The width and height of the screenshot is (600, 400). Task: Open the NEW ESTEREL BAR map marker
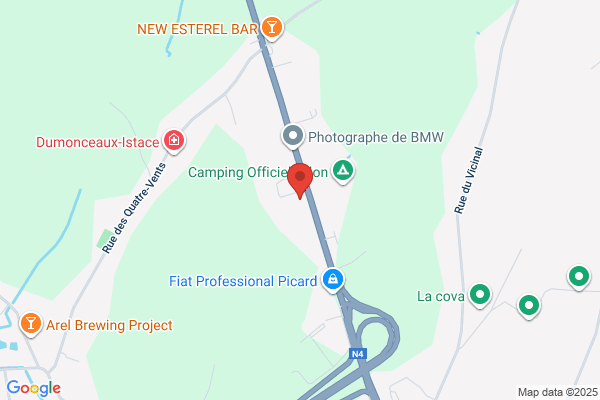tap(272, 28)
